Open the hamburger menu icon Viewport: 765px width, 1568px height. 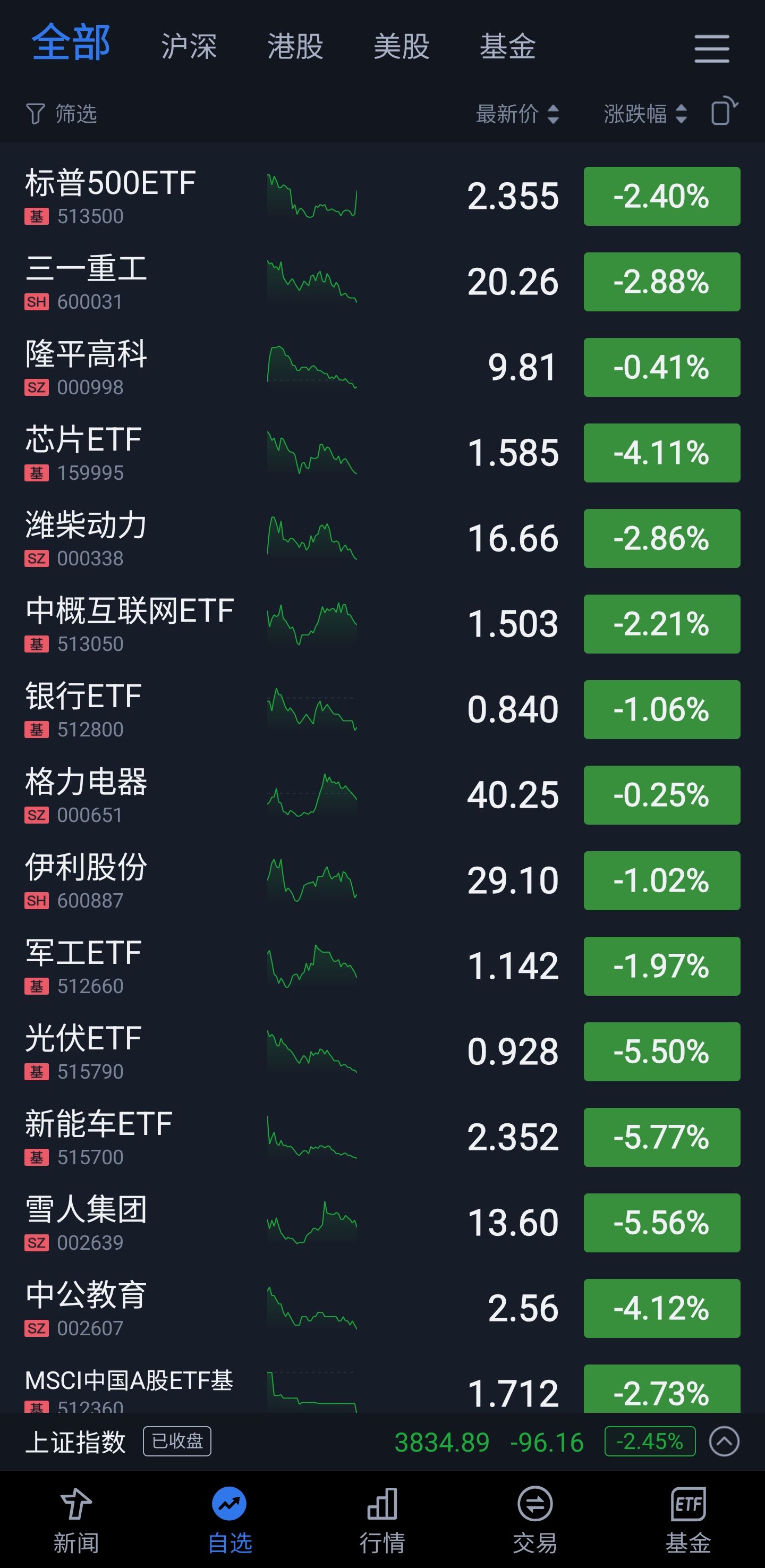[711, 48]
